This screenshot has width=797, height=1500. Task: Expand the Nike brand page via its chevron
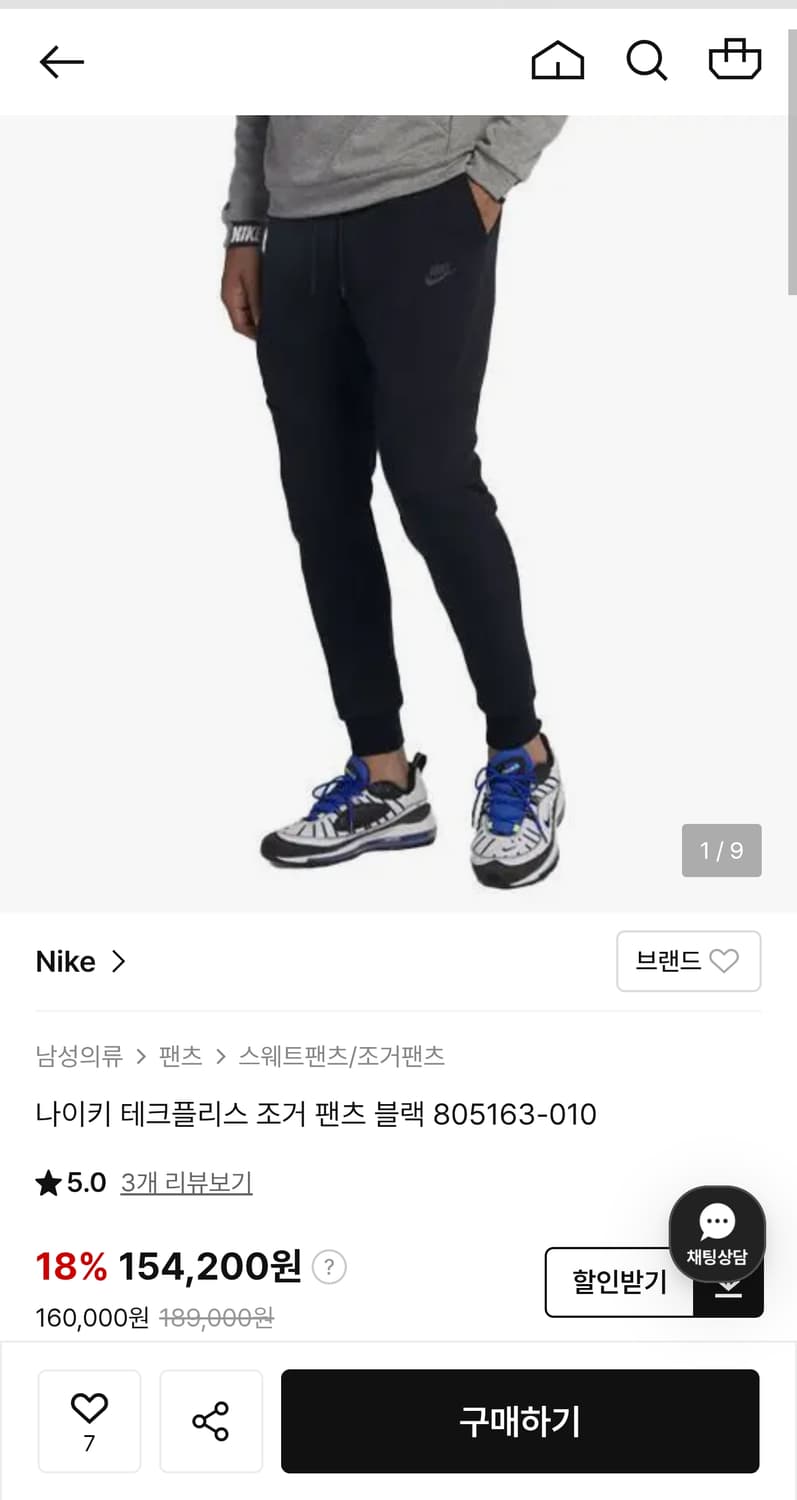118,961
